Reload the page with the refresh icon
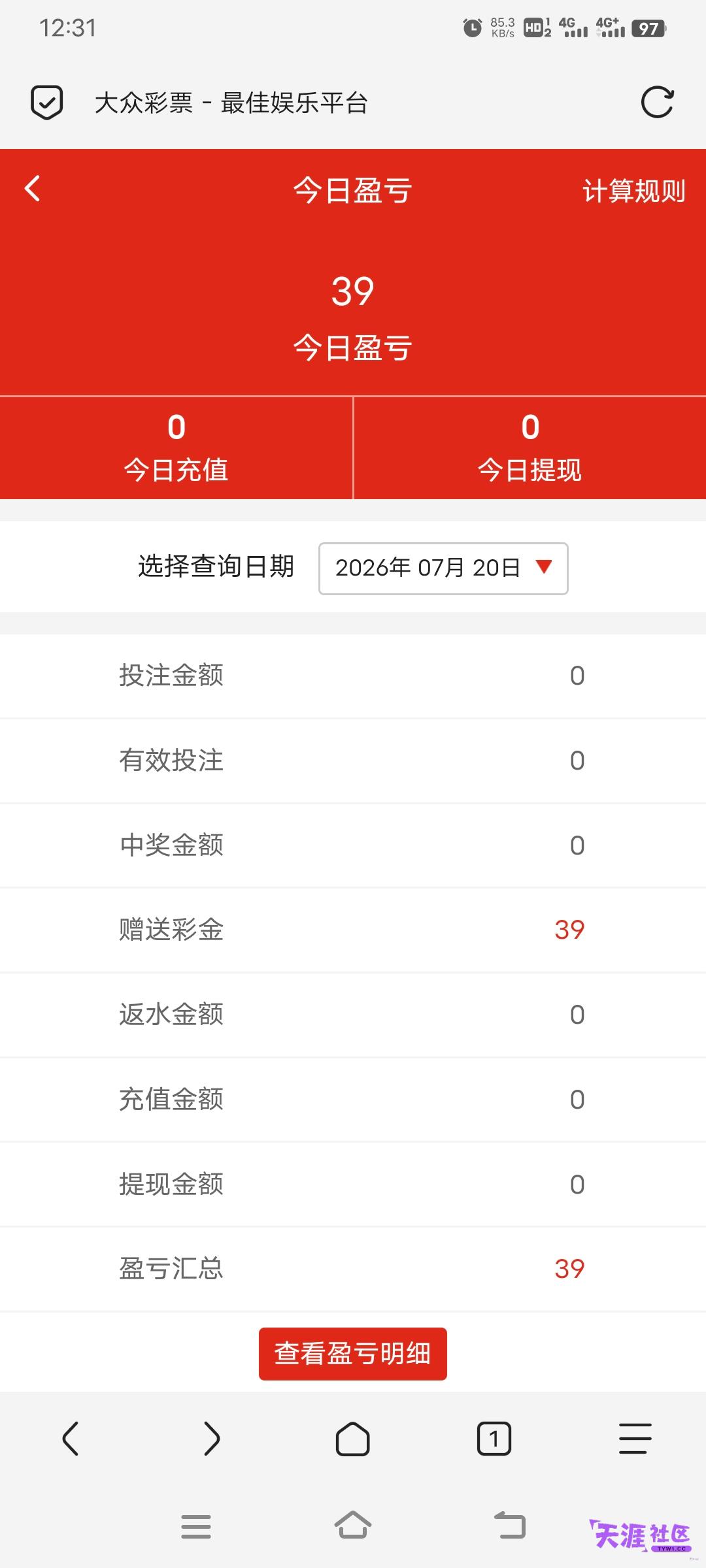 coord(657,103)
